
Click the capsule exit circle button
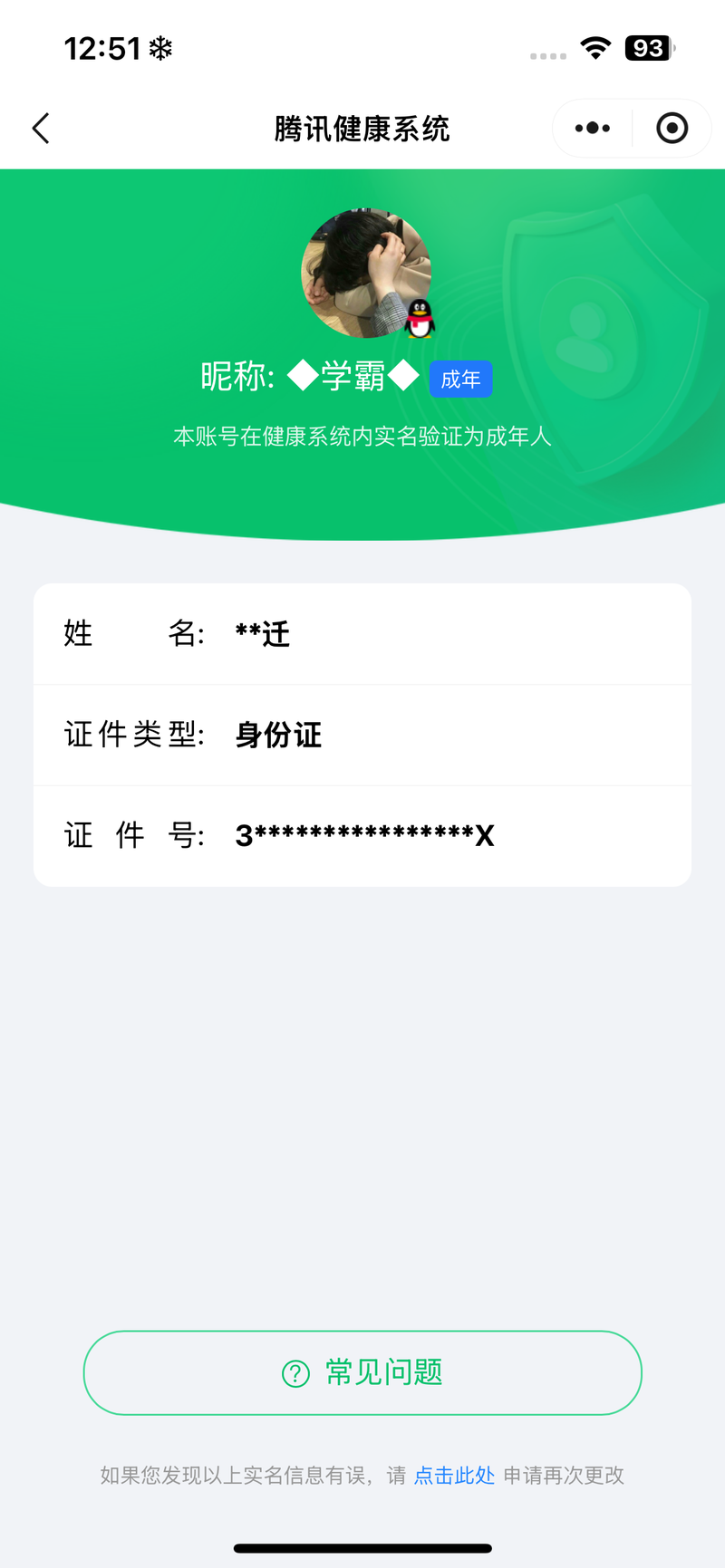click(672, 128)
